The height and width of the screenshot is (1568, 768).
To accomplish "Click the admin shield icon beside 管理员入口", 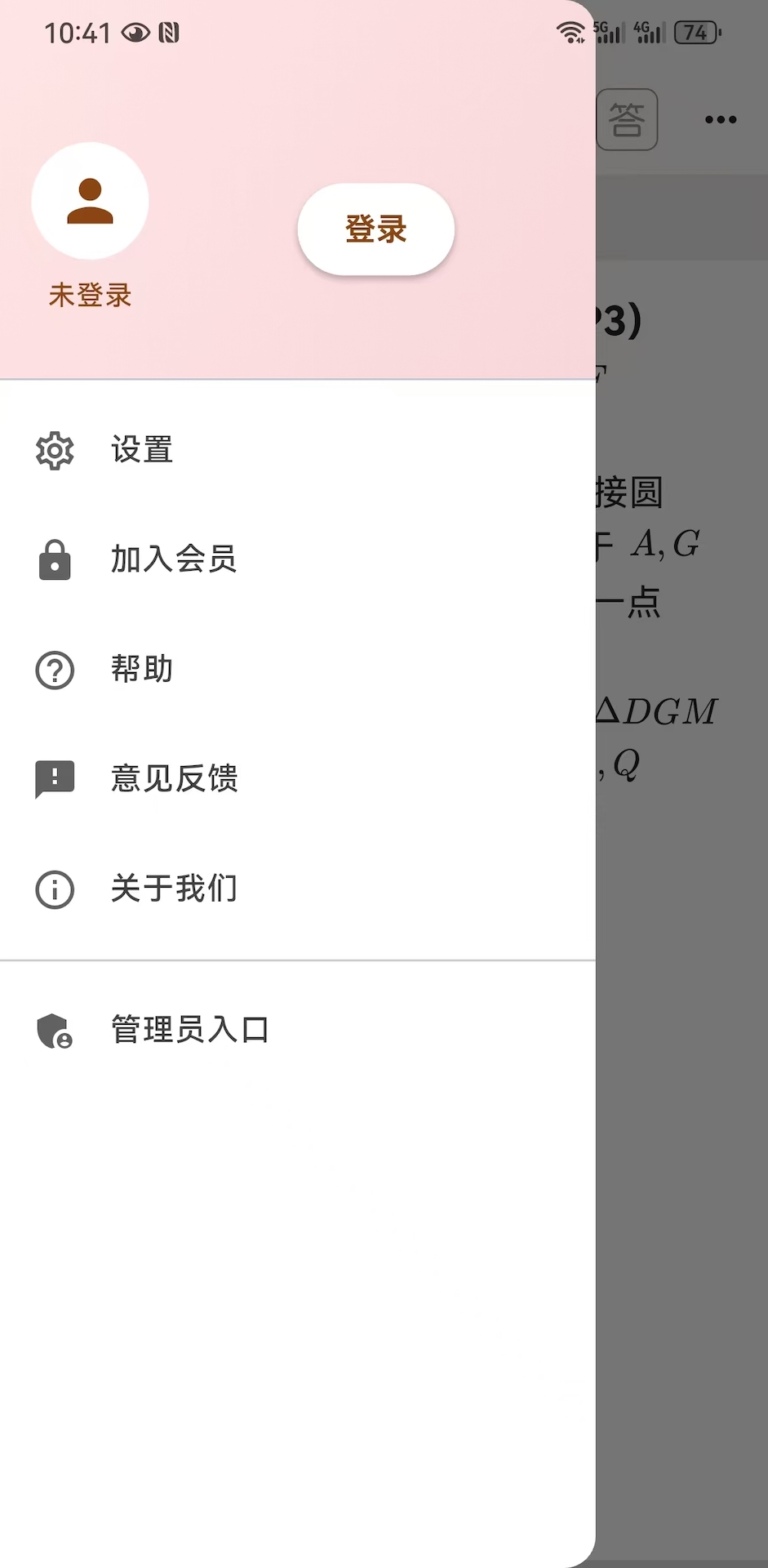I will 54,1031.
